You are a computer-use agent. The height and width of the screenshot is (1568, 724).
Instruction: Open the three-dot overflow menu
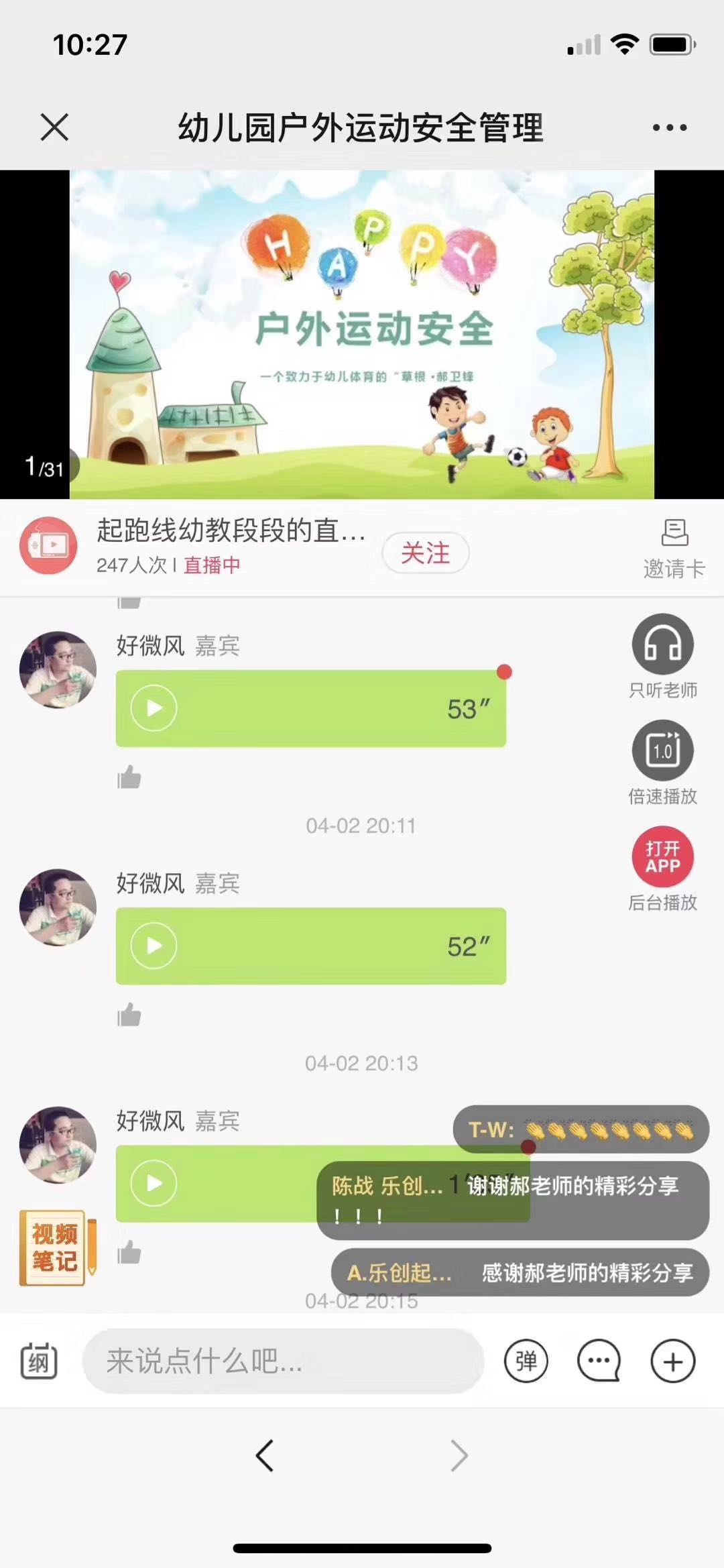pos(670,127)
